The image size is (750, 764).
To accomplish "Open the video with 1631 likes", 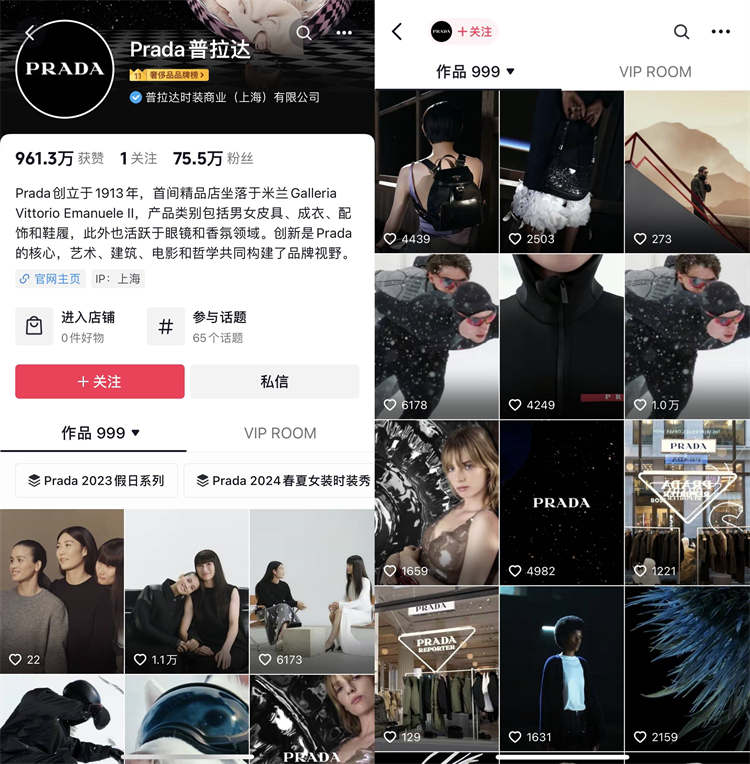I will pos(561,668).
